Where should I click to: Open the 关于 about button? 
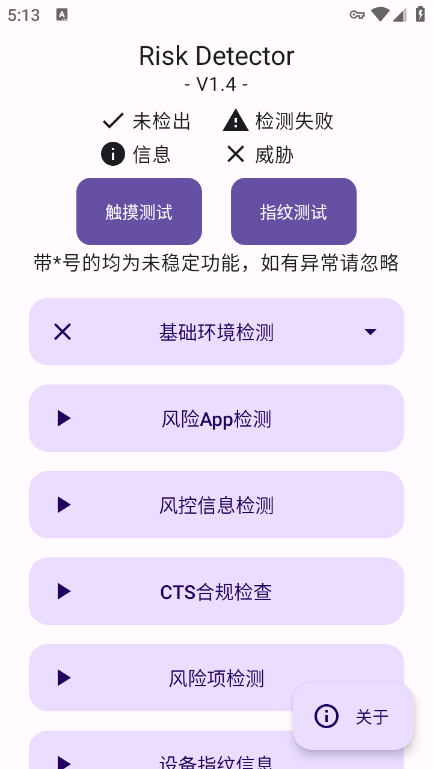[353, 716]
